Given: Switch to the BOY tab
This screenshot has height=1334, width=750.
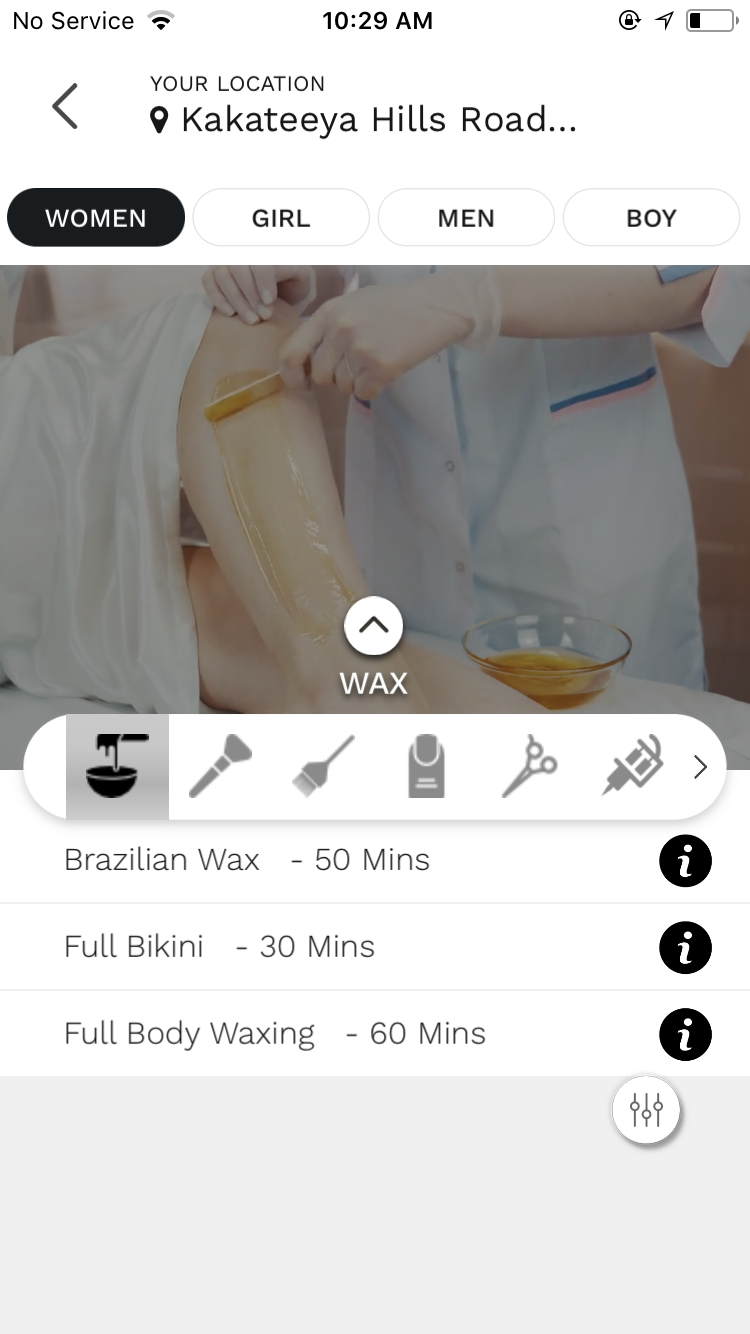Looking at the screenshot, I should [x=651, y=218].
